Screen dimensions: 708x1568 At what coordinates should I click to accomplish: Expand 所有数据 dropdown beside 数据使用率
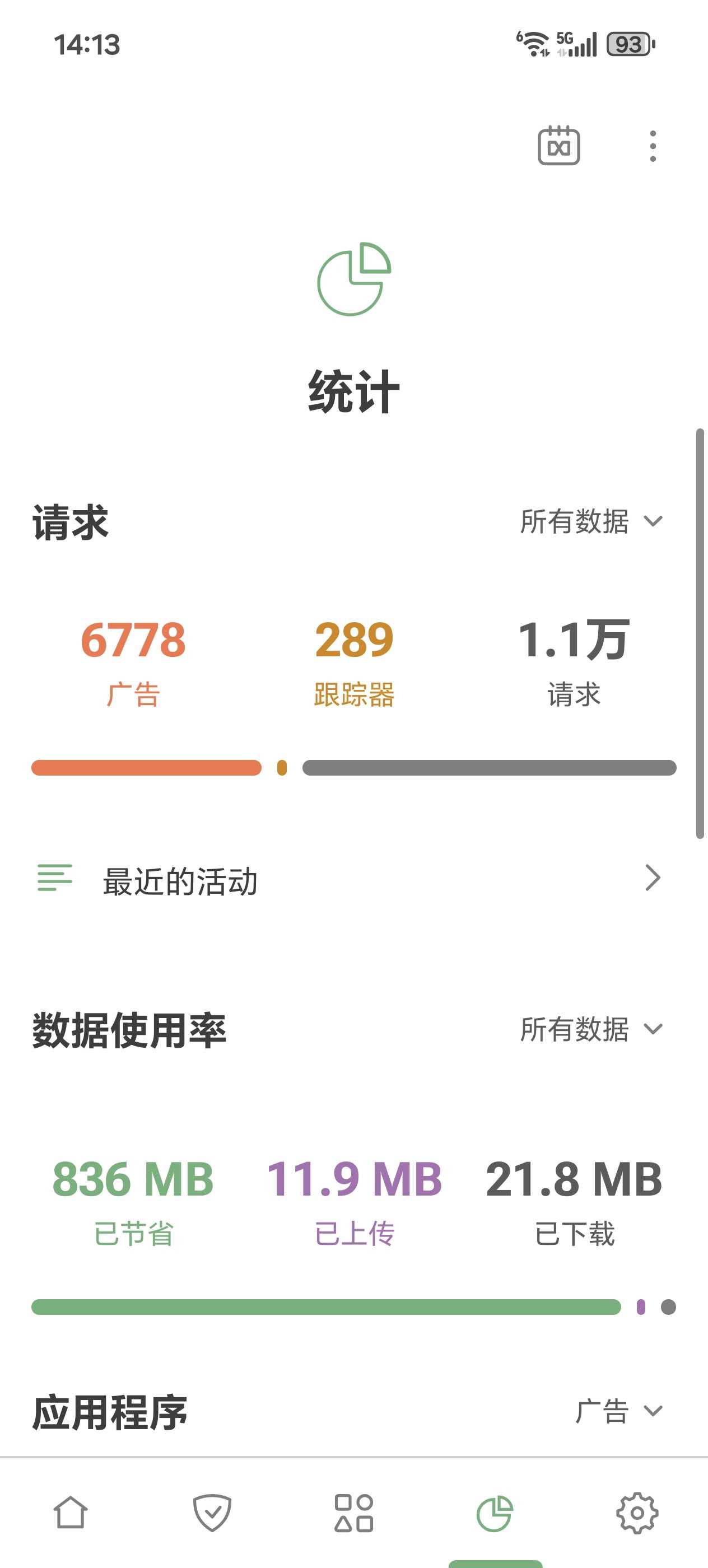click(x=590, y=1029)
